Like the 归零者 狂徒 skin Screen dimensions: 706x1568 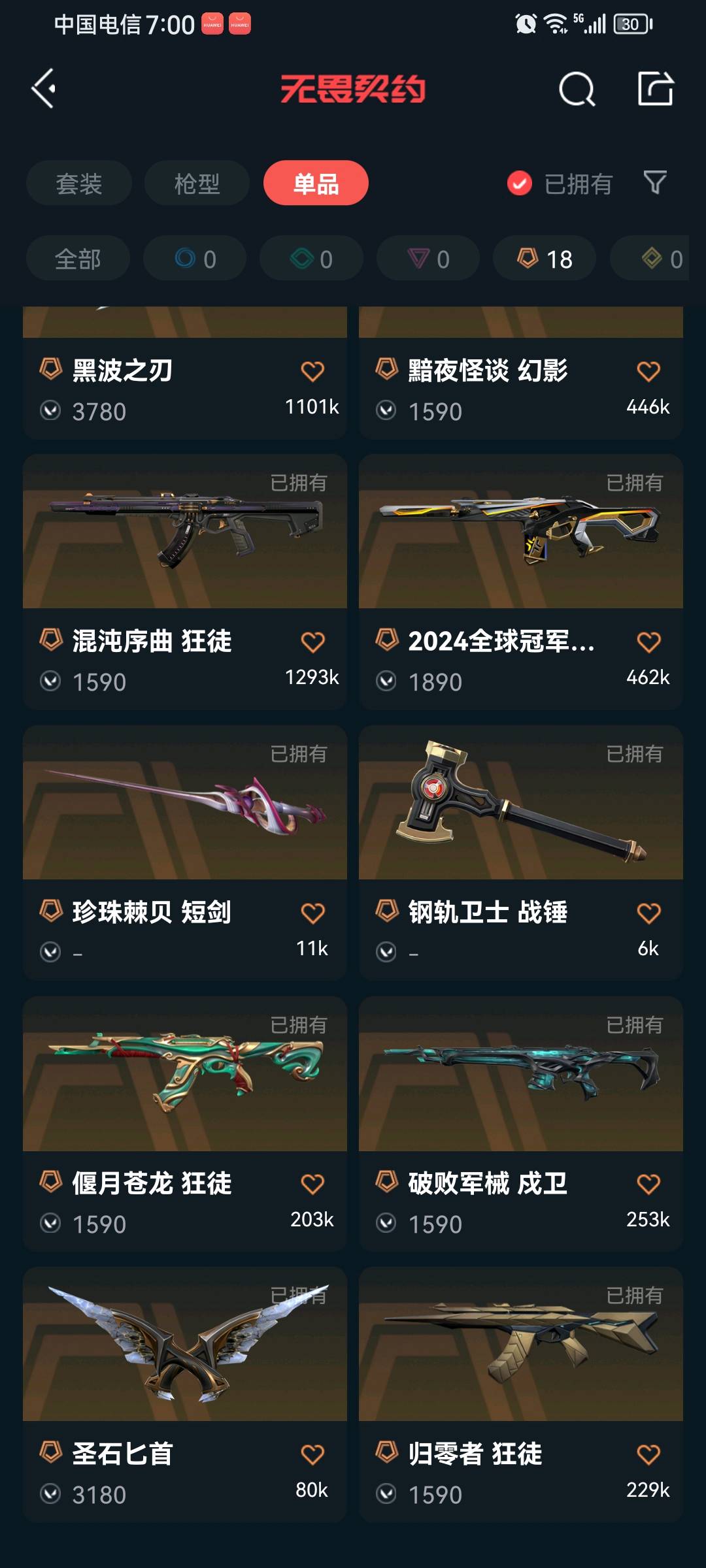(x=648, y=1454)
